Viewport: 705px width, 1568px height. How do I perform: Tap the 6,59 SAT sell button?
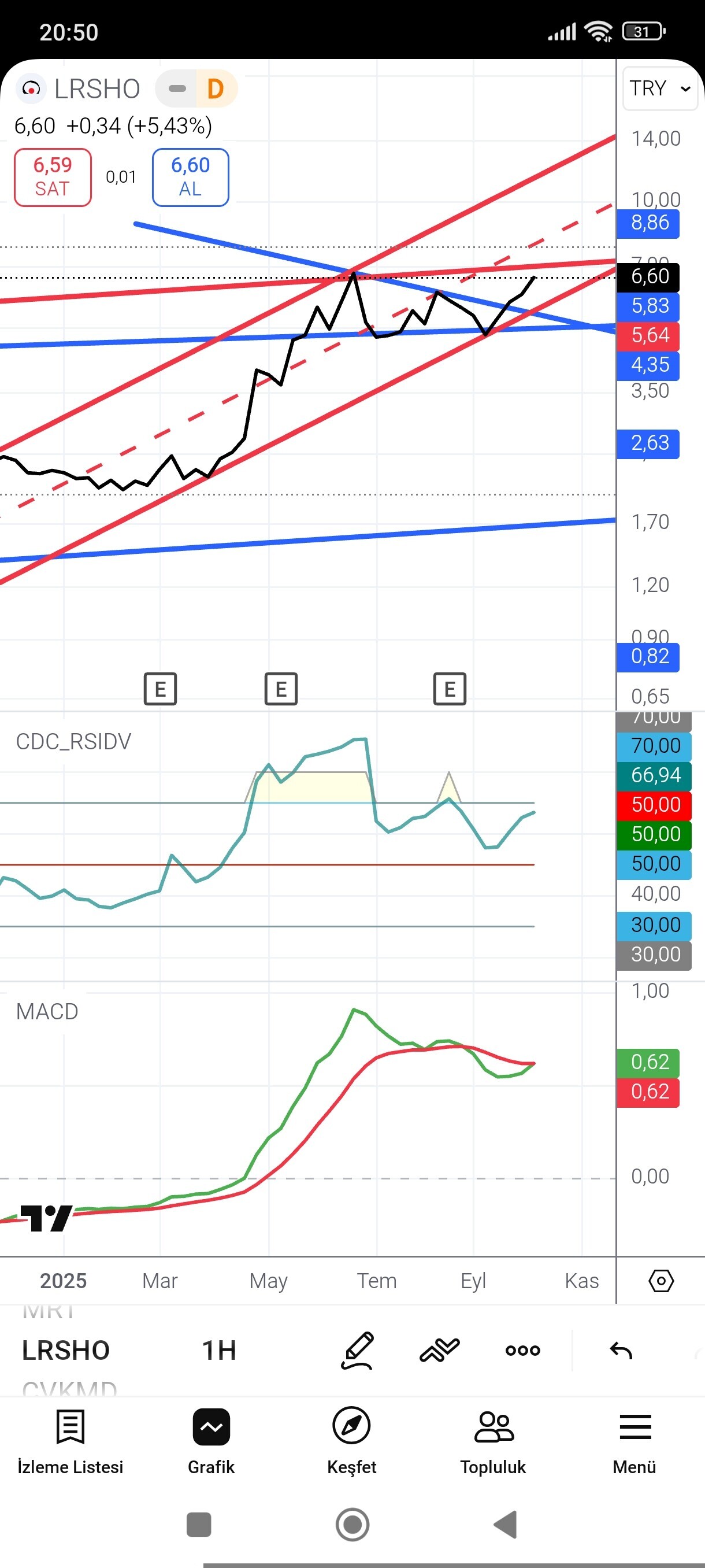(53, 177)
